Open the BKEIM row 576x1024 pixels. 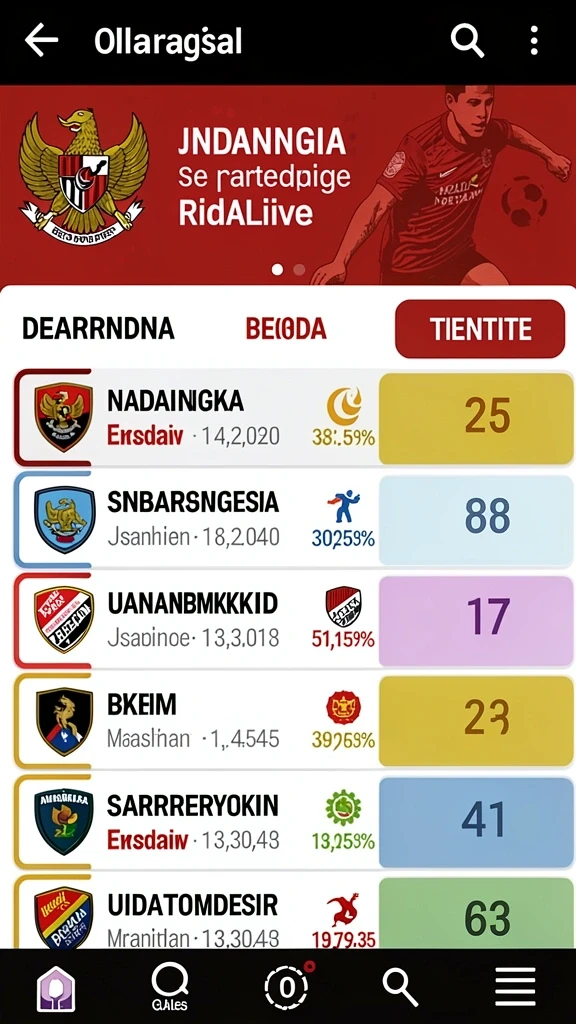[x=294, y=721]
